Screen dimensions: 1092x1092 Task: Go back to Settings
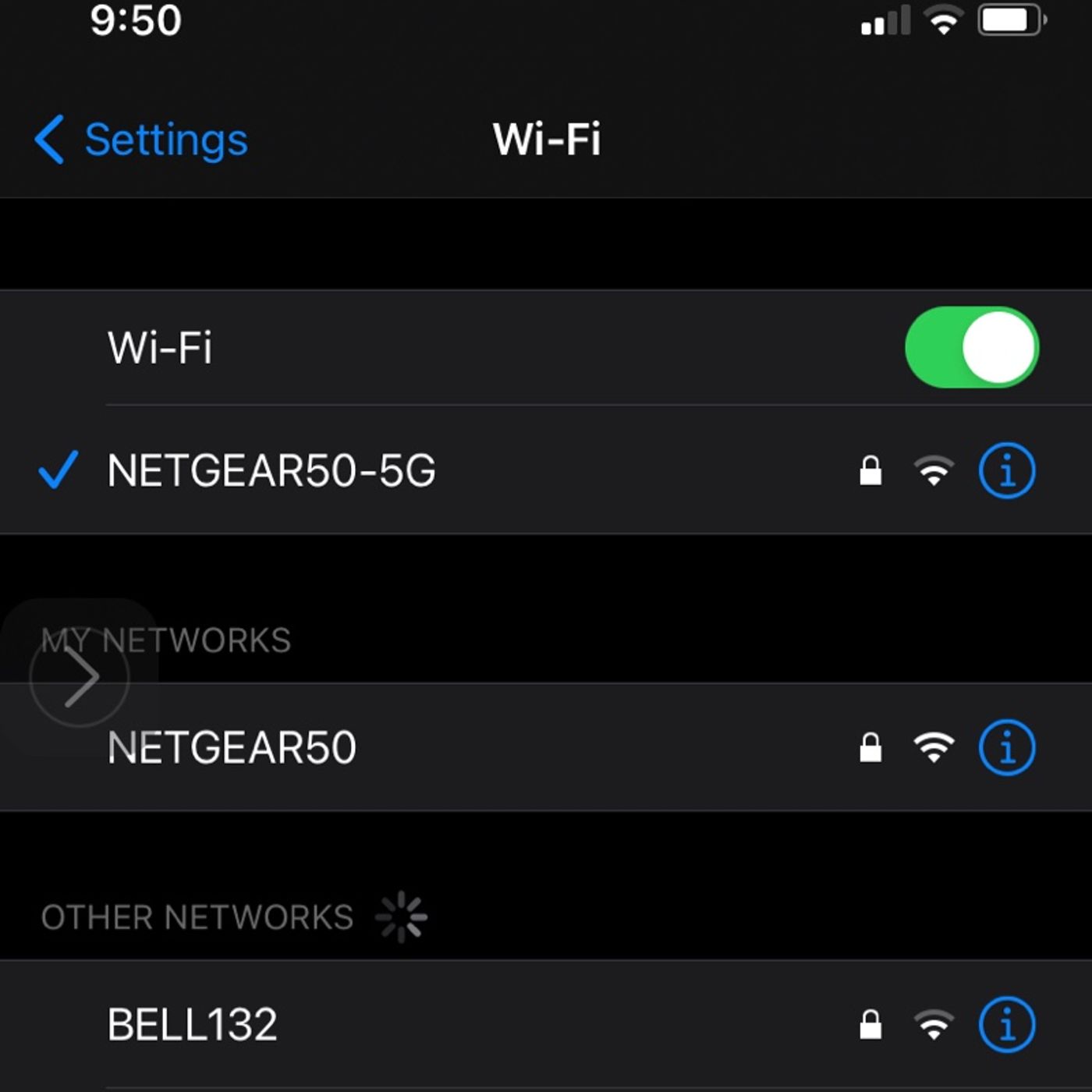click(x=142, y=140)
